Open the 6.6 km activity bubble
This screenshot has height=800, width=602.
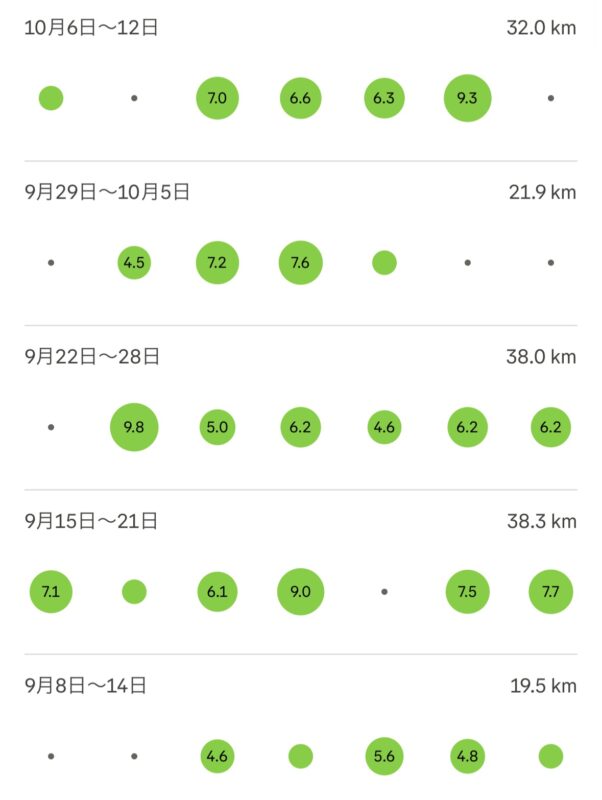click(x=300, y=98)
